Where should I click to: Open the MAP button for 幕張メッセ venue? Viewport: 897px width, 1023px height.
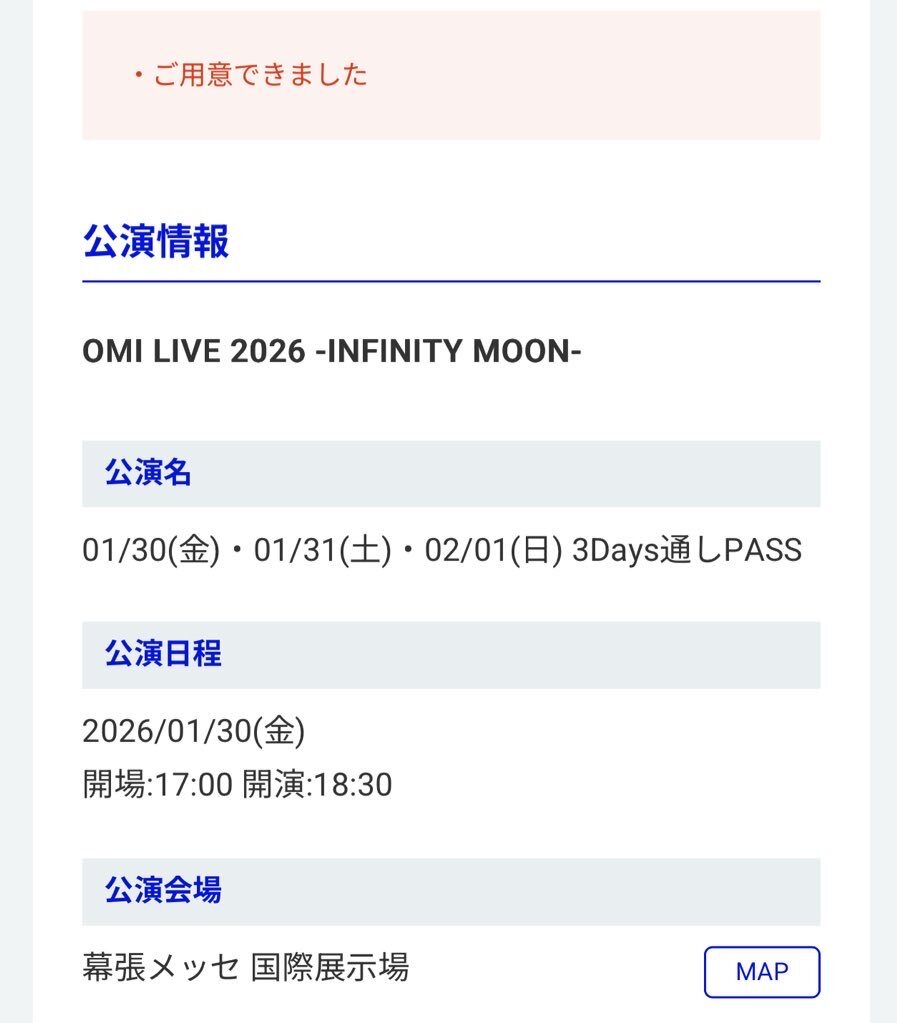pyautogui.click(x=761, y=971)
